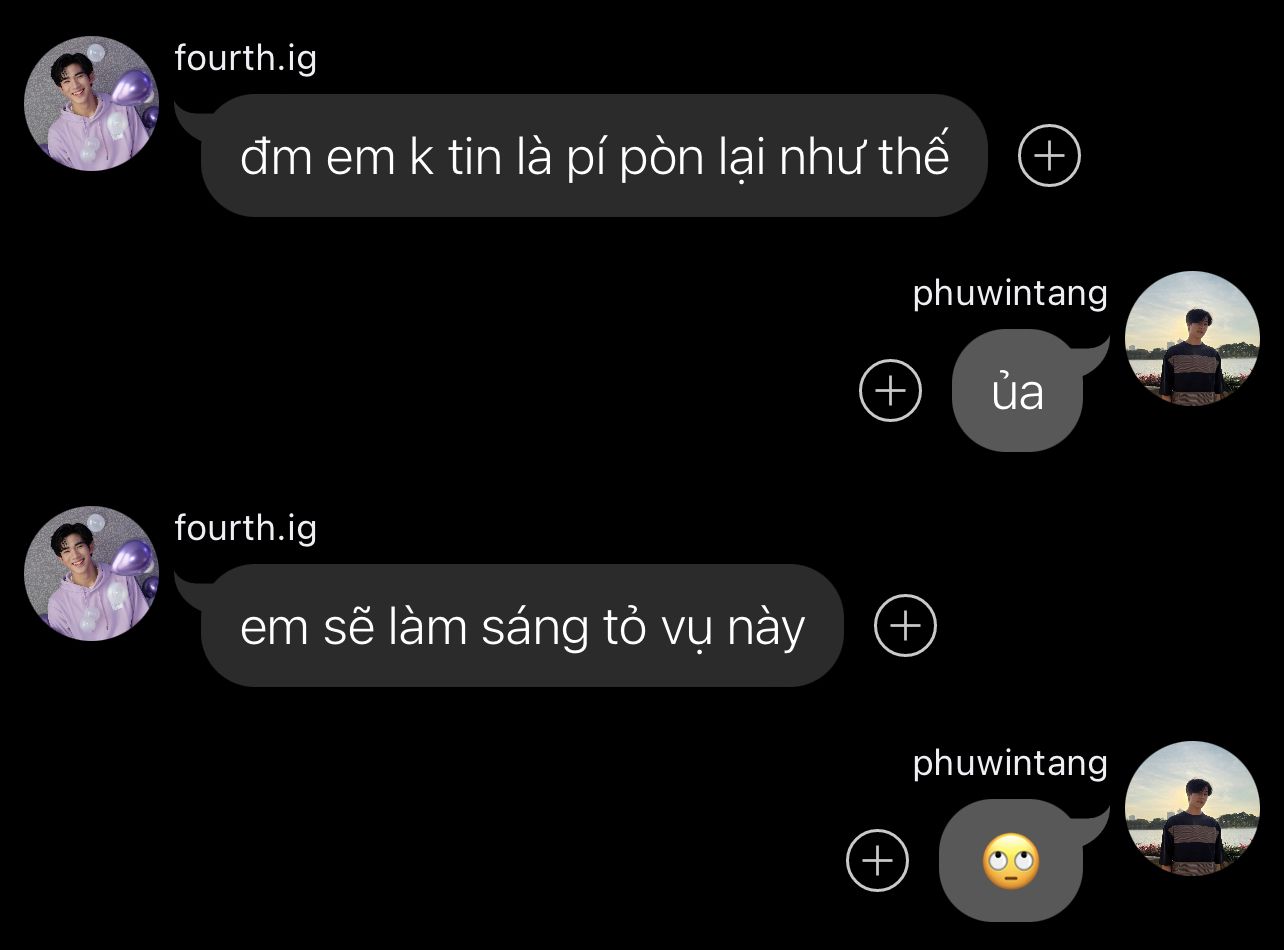The image size is (1284, 950).
Task: Open fourth.ig avatar above the first message
Action: tap(91, 104)
